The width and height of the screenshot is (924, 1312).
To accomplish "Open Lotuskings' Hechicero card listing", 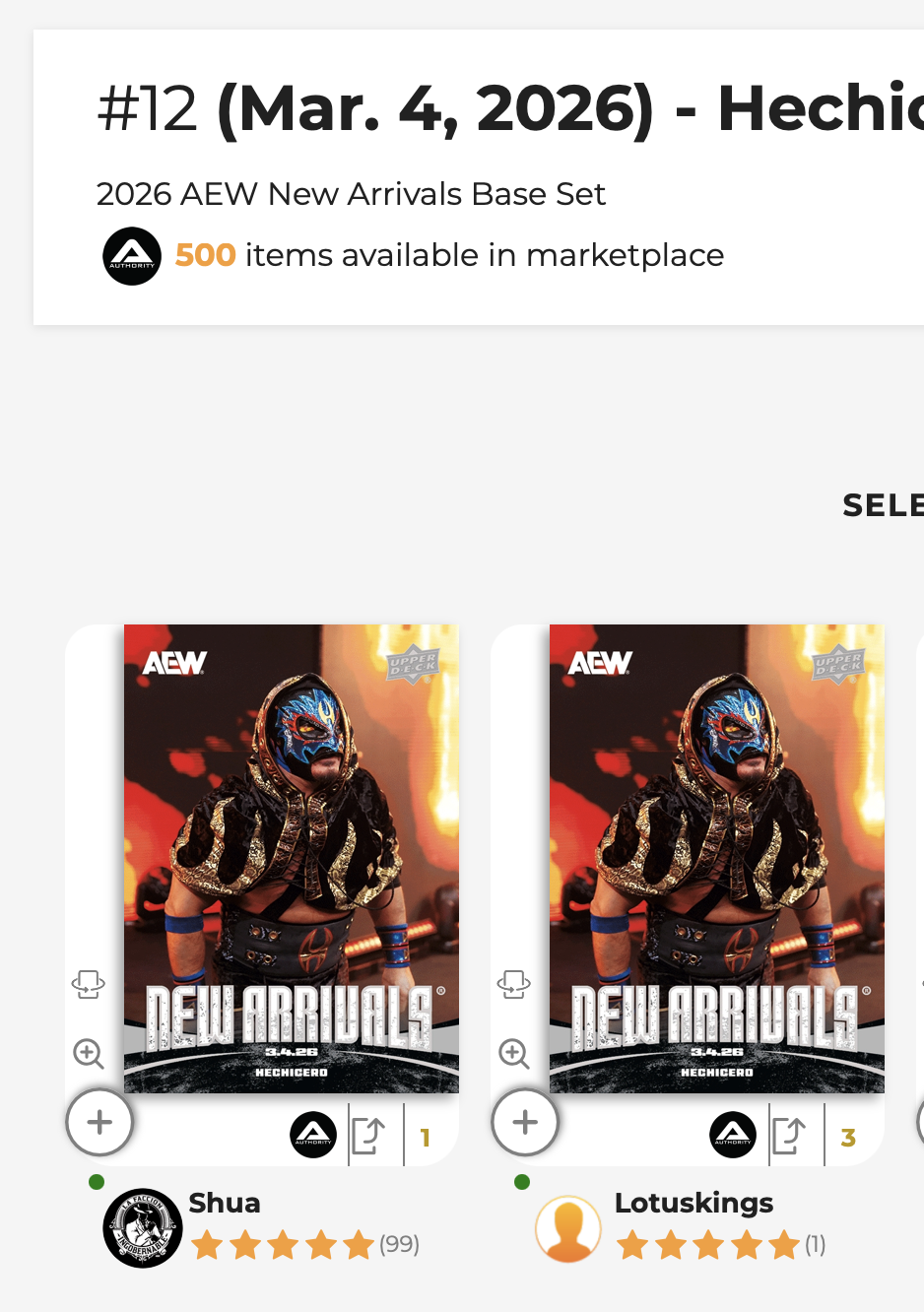I will (x=716, y=857).
